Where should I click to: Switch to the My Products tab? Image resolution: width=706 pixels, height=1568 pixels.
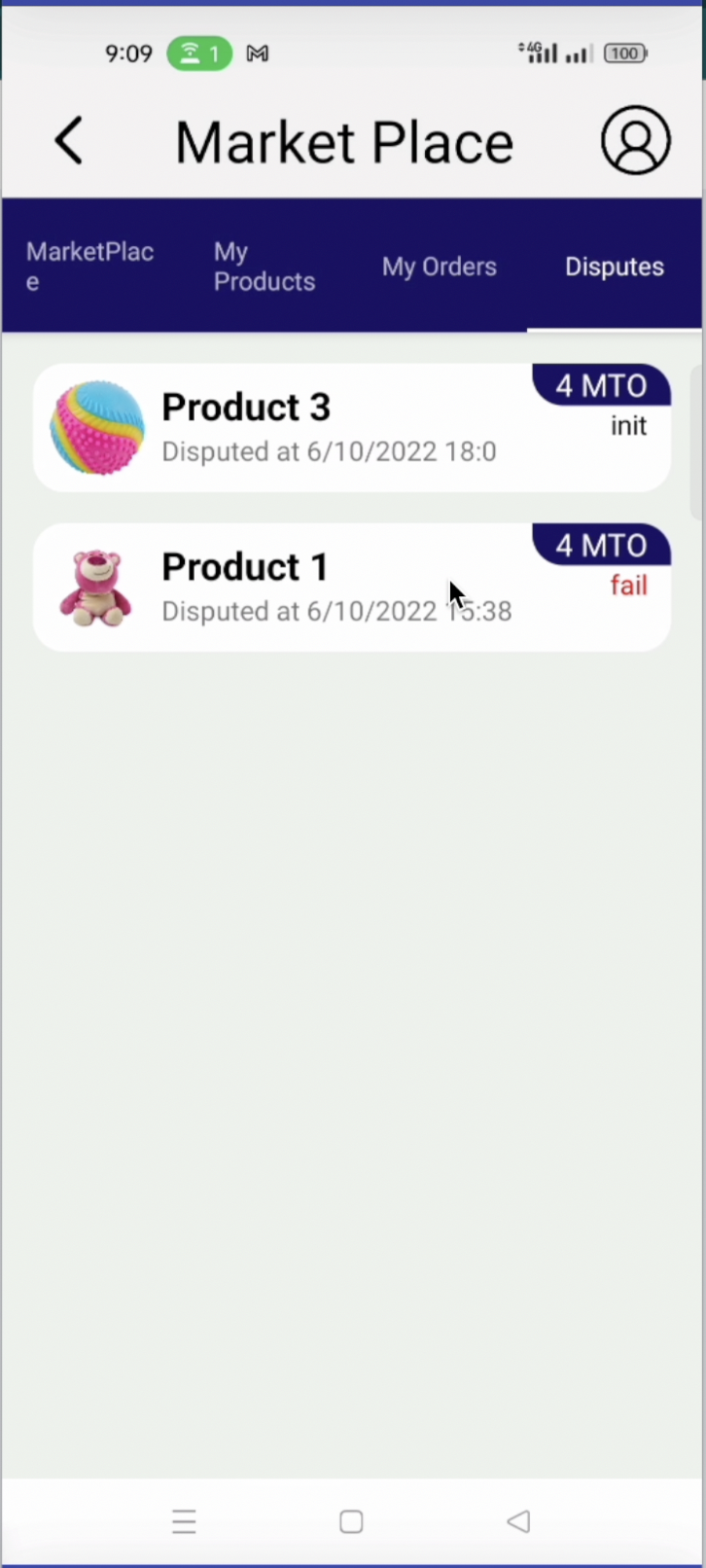[x=264, y=267]
